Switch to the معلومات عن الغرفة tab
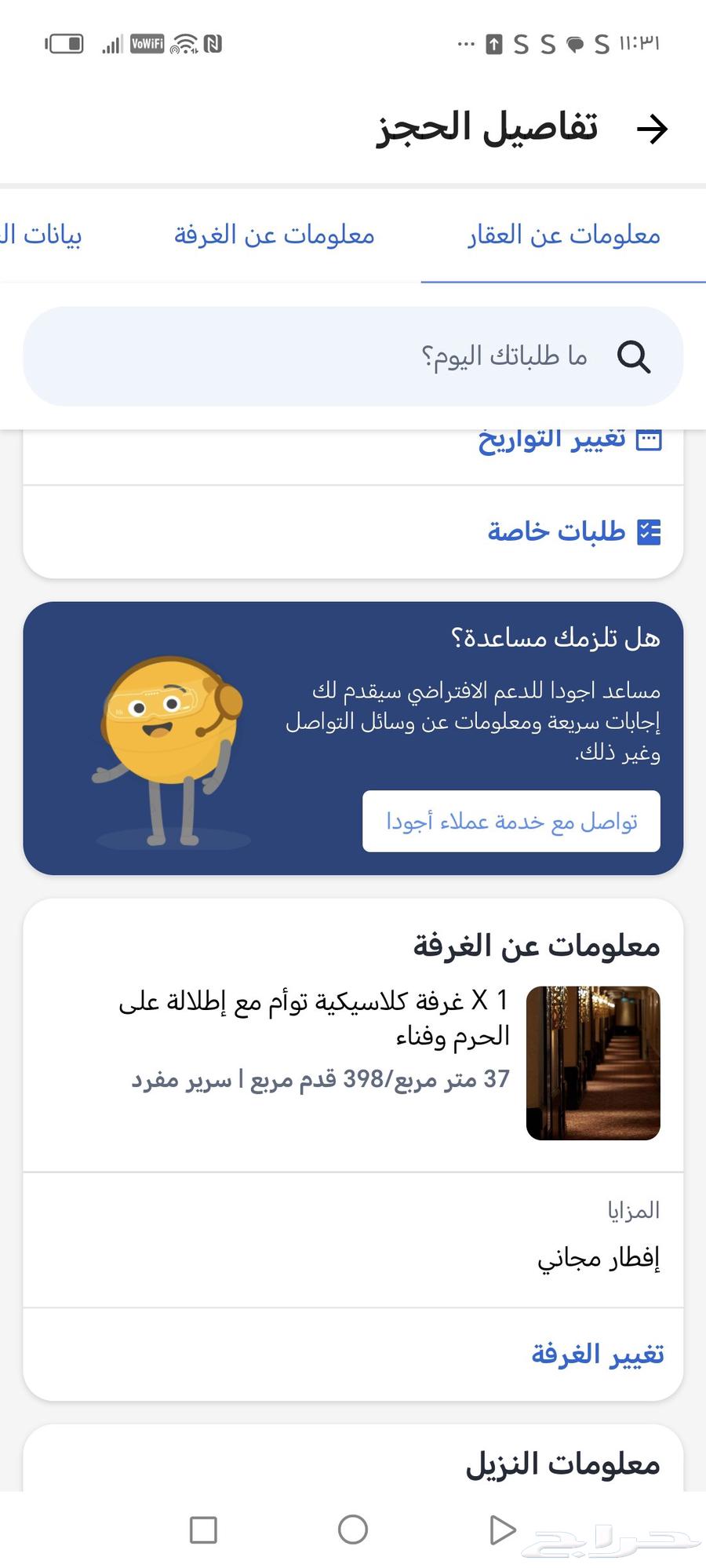706x1568 pixels. click(273, 235)
